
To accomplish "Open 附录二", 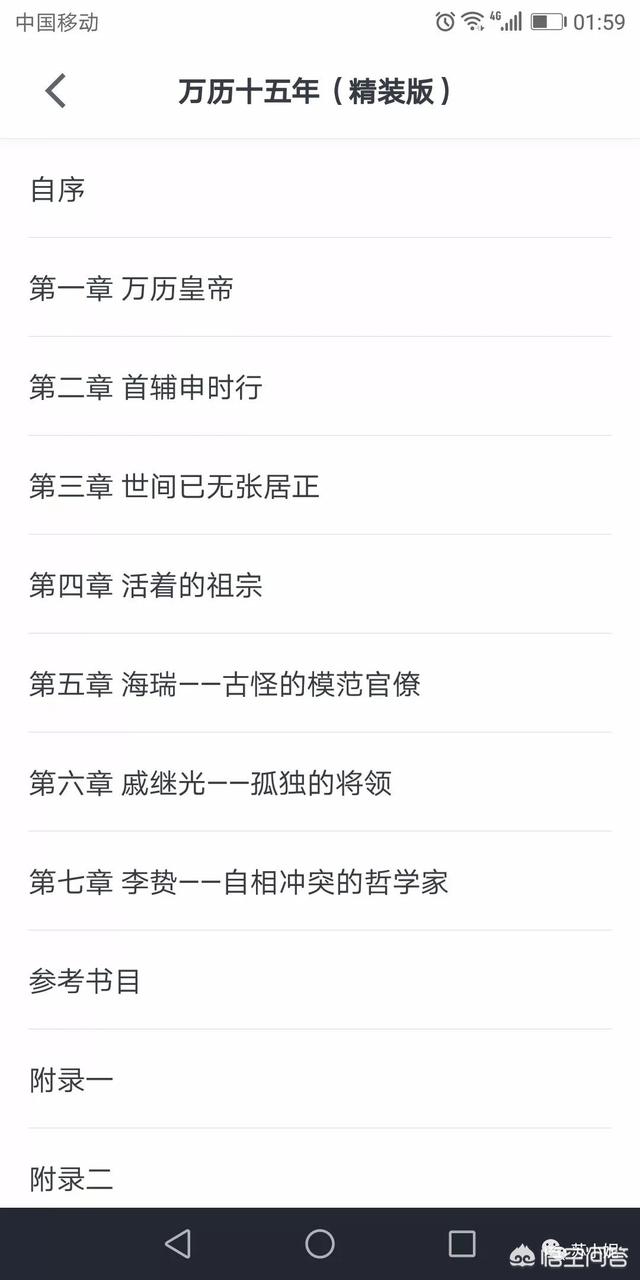I will pyautogui.click(x=71, y=1179).
